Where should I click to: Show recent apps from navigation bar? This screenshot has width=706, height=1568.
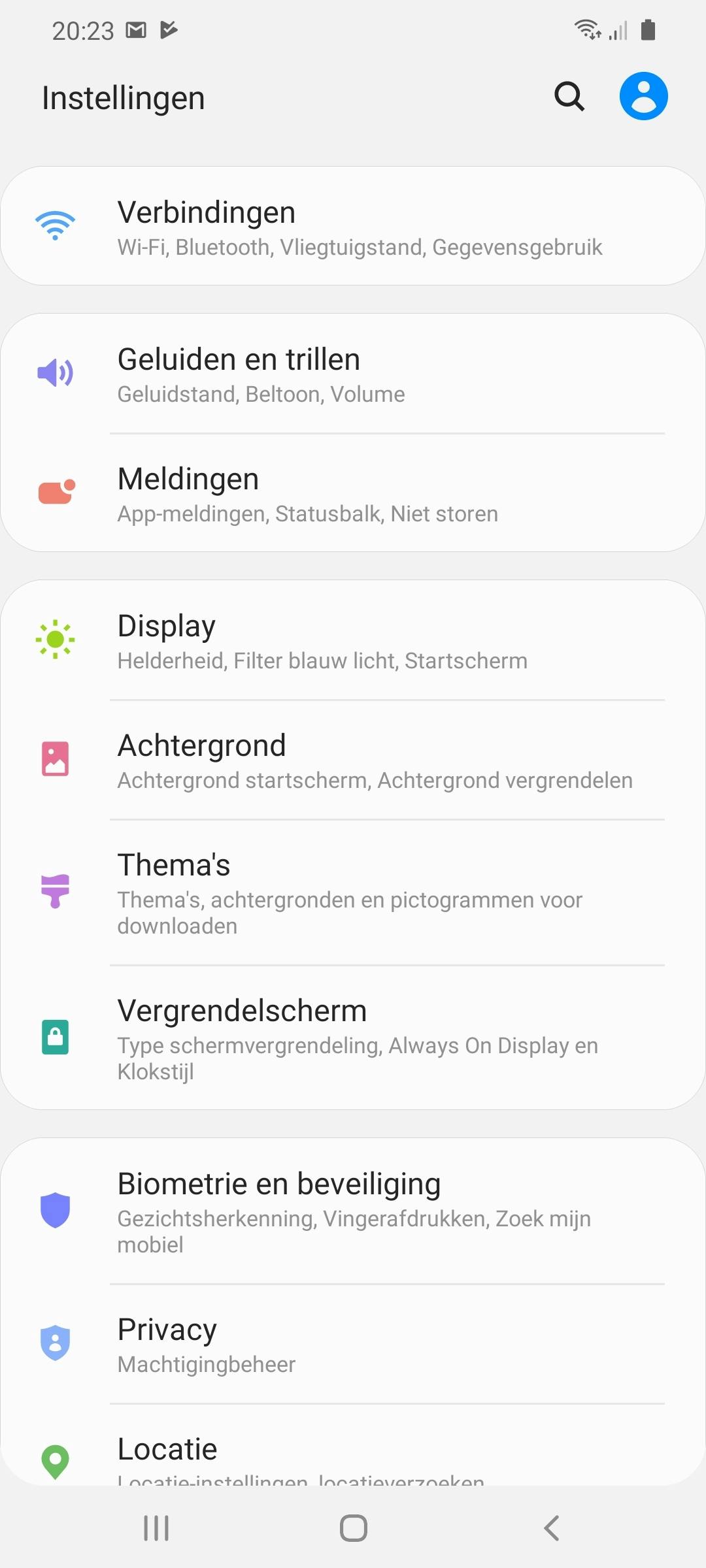[x=156, y=1528]
